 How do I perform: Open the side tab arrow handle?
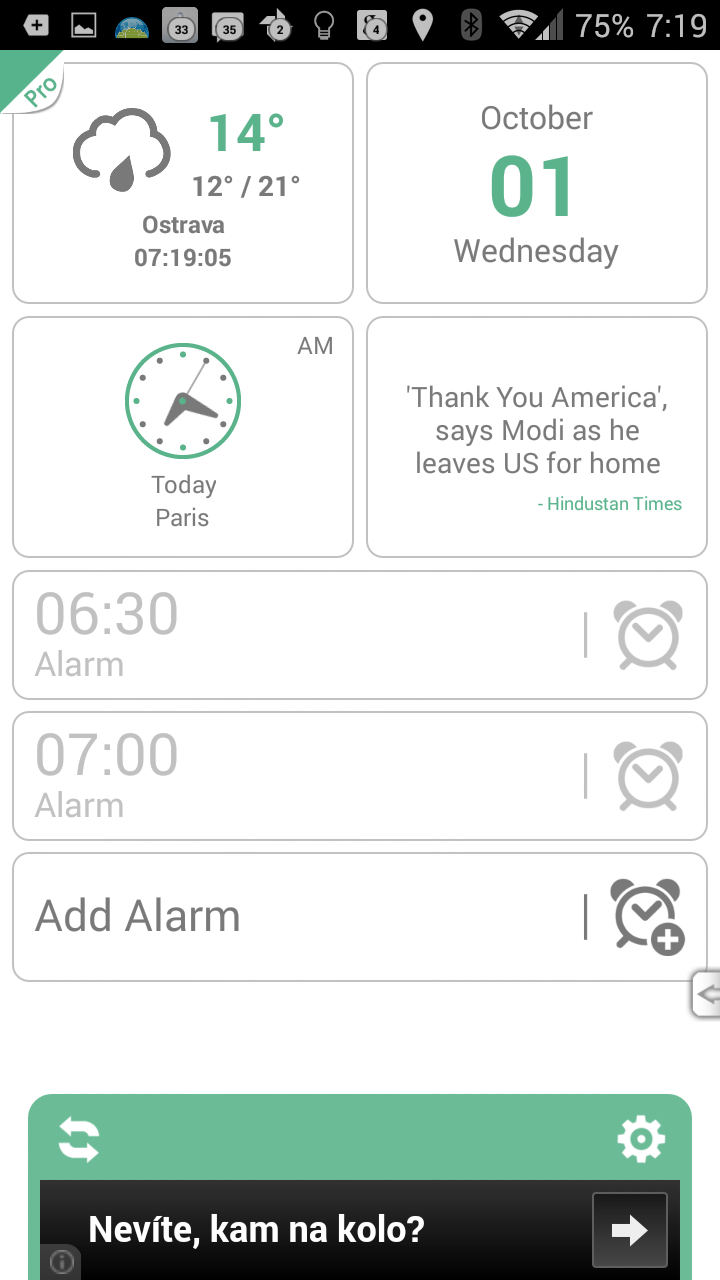click(706, 994)
